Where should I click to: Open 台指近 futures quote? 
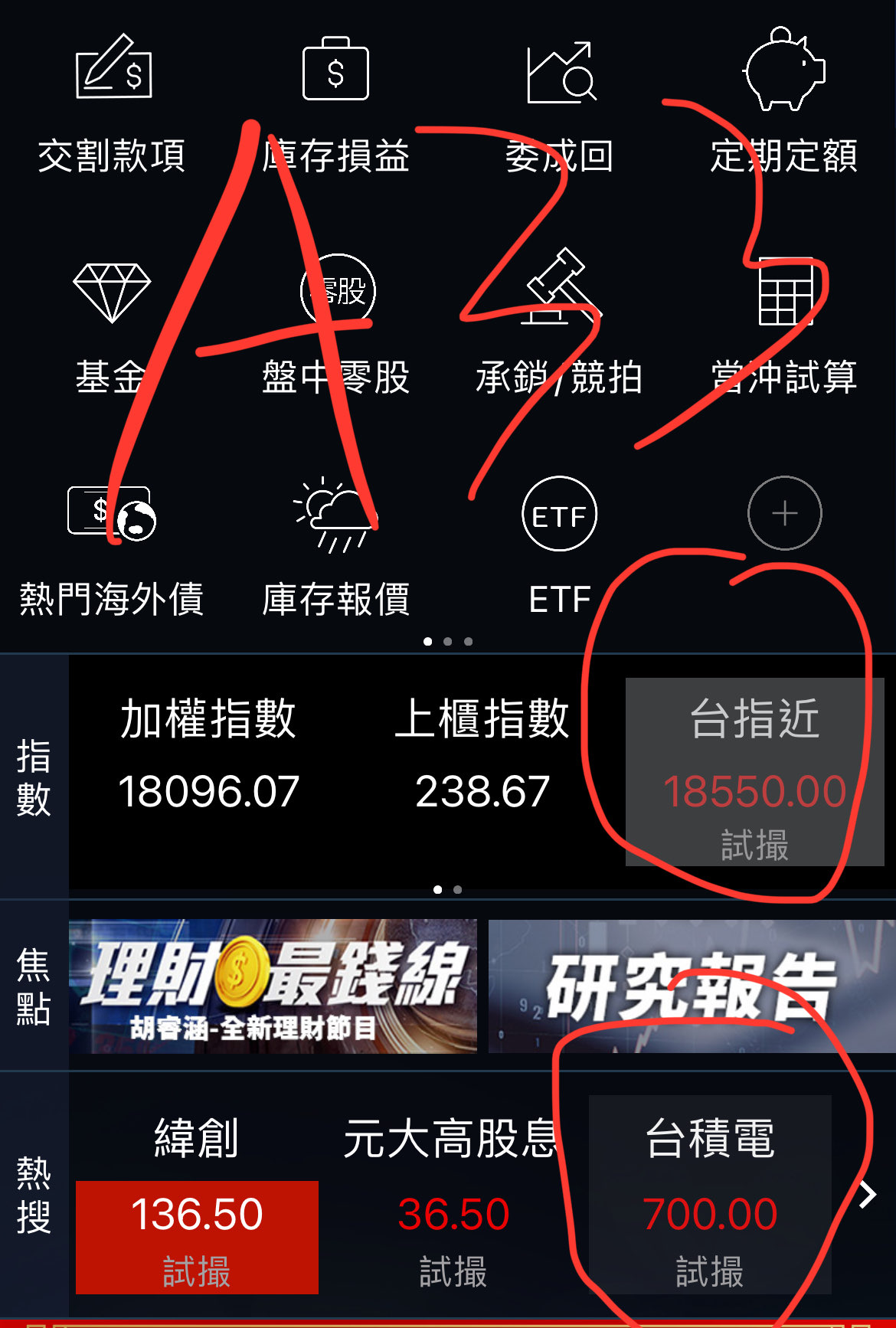tap(754, 772)
